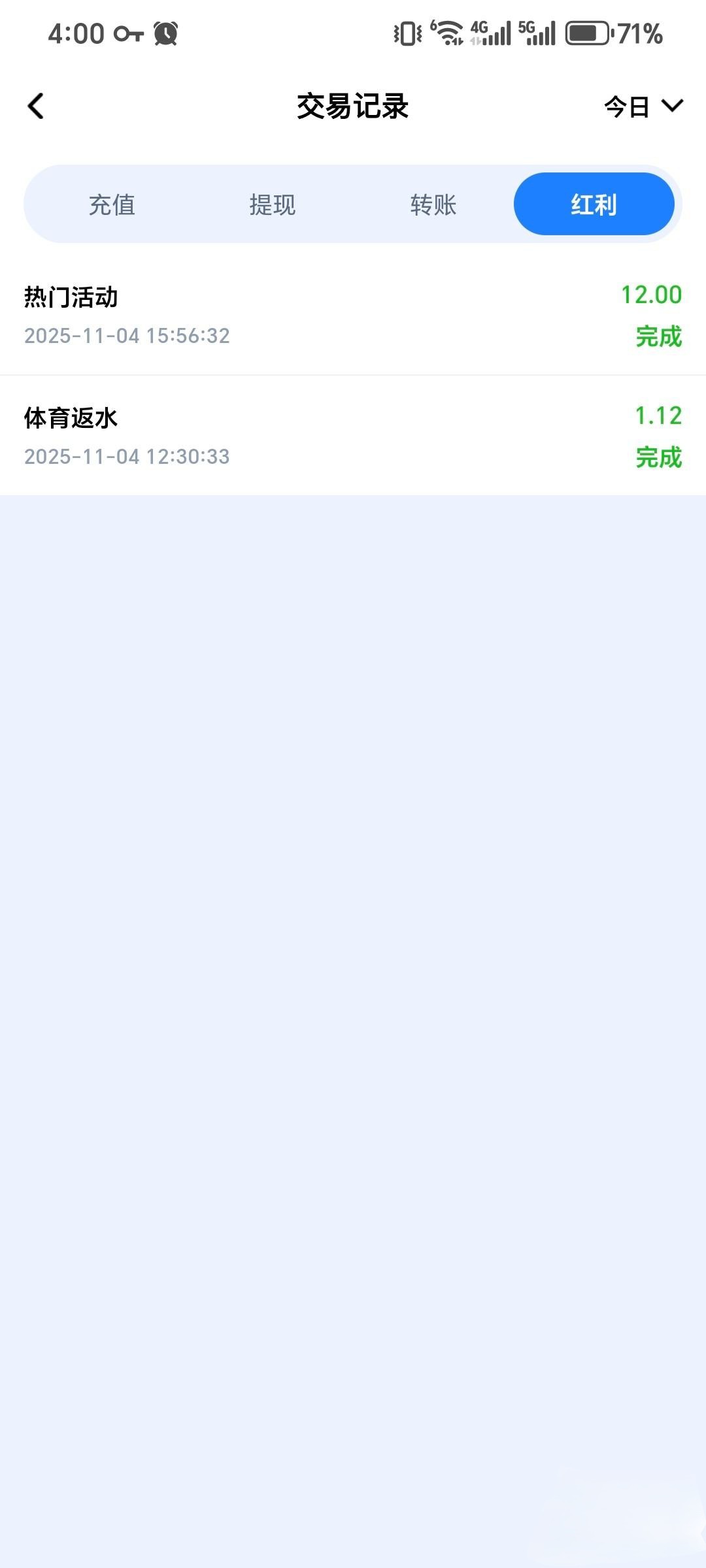Open the 今日 date filter dropdown
The height and width of the screenshot is (1568, 706).
pos(643,106)
